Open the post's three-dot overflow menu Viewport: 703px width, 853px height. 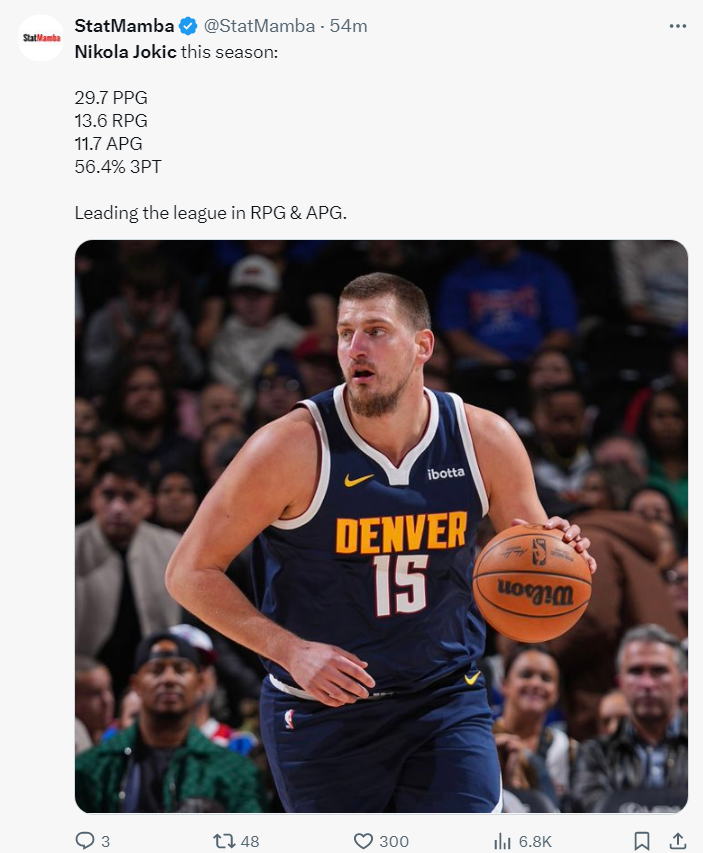coord(677,26)
